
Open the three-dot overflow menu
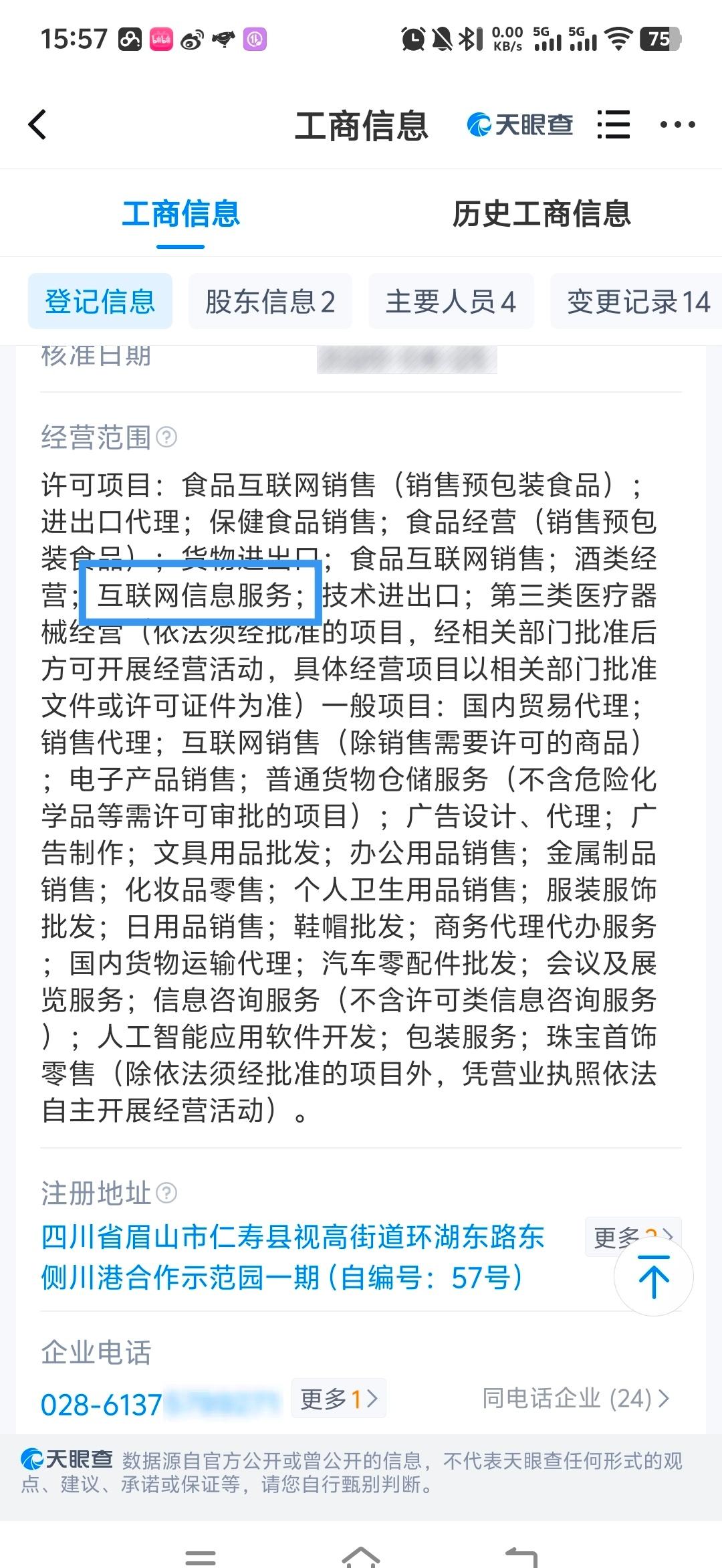click(x=677, y=124)
